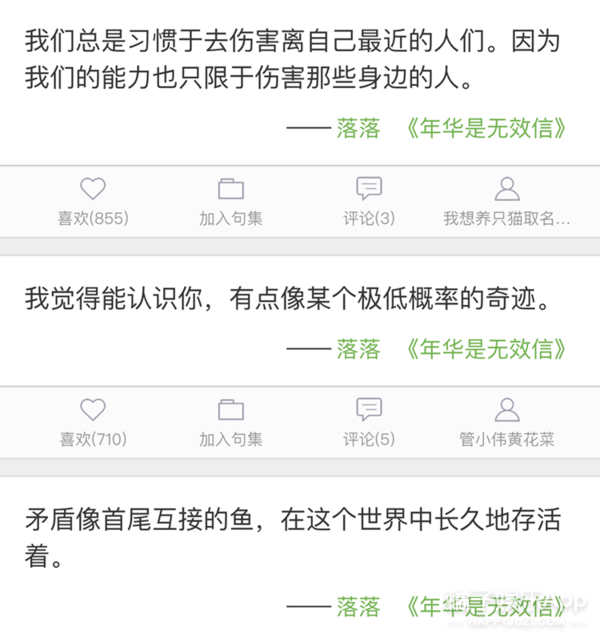
Task: Open 《年华是无效信》 link under the first quote
Action: pos(487,129)
